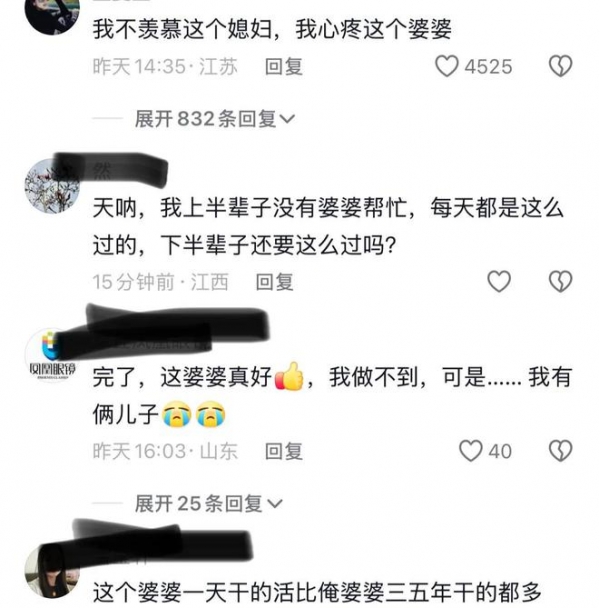Dislike the 江西 comment
Image resolution: width=600 pixels, height=608 pixels.
pos(561,282)
